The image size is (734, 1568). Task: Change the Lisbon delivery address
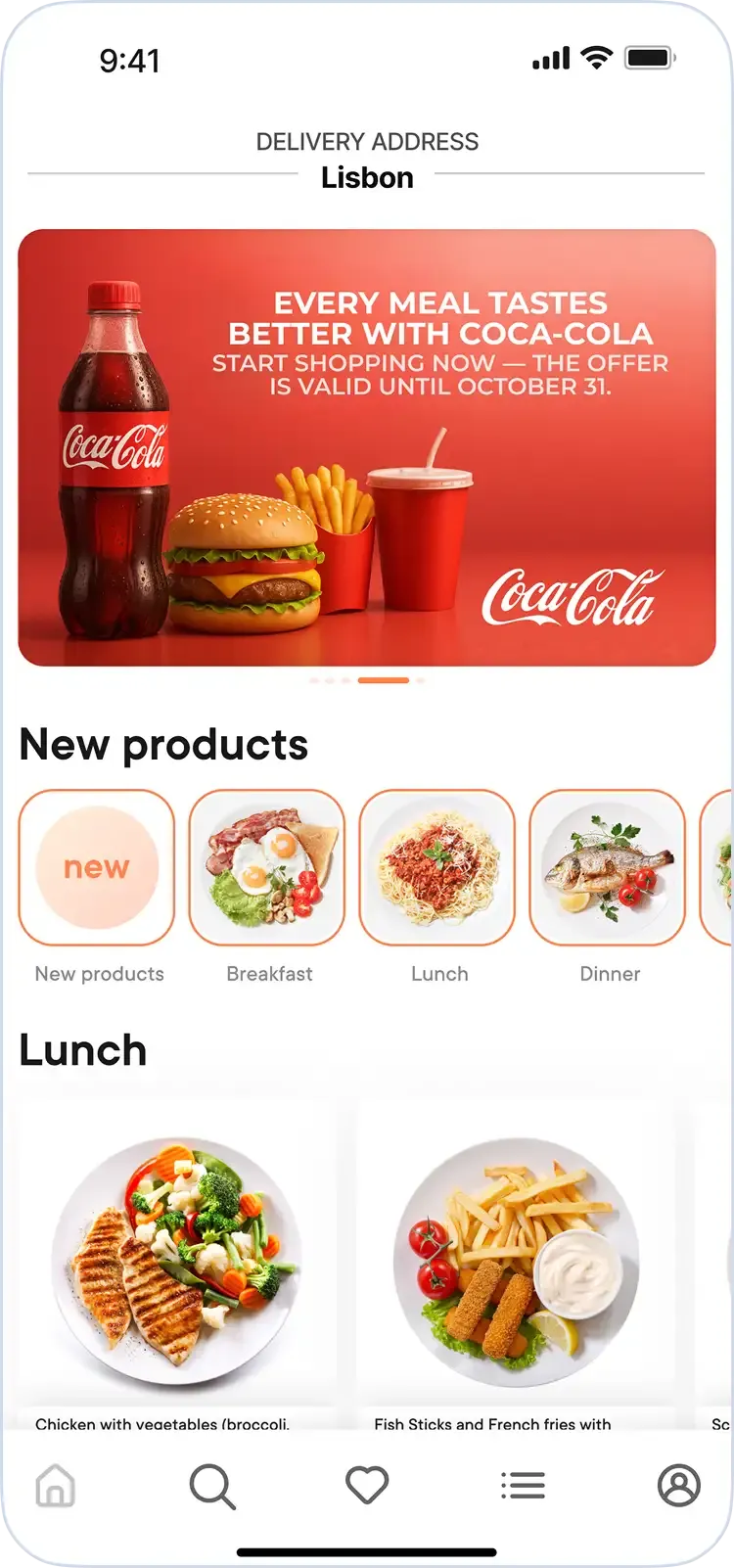367,177
